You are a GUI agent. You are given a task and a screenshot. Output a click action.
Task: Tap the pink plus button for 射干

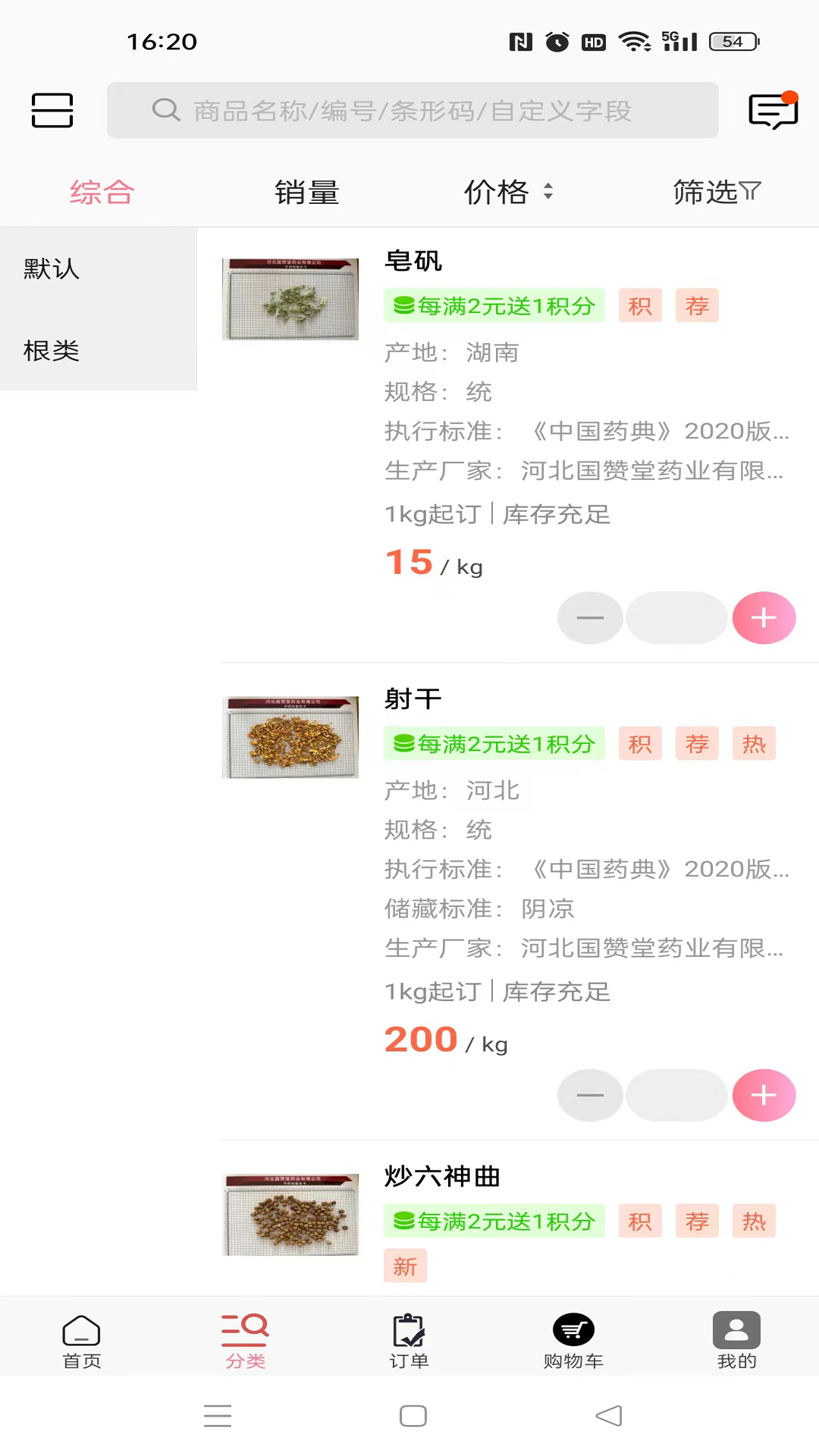tap(764, 1095)
